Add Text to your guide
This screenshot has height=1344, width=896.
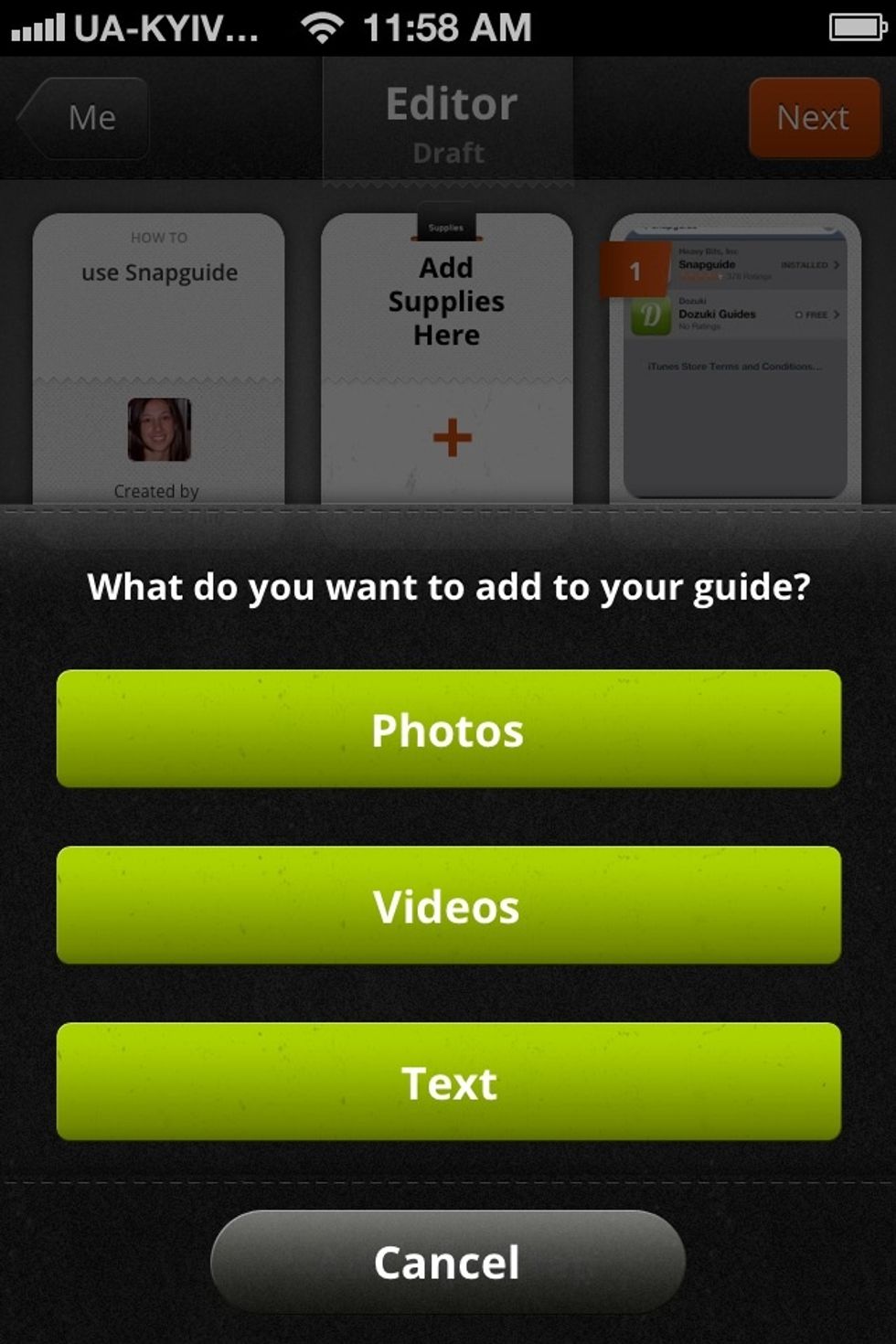tap(448, 1082)
